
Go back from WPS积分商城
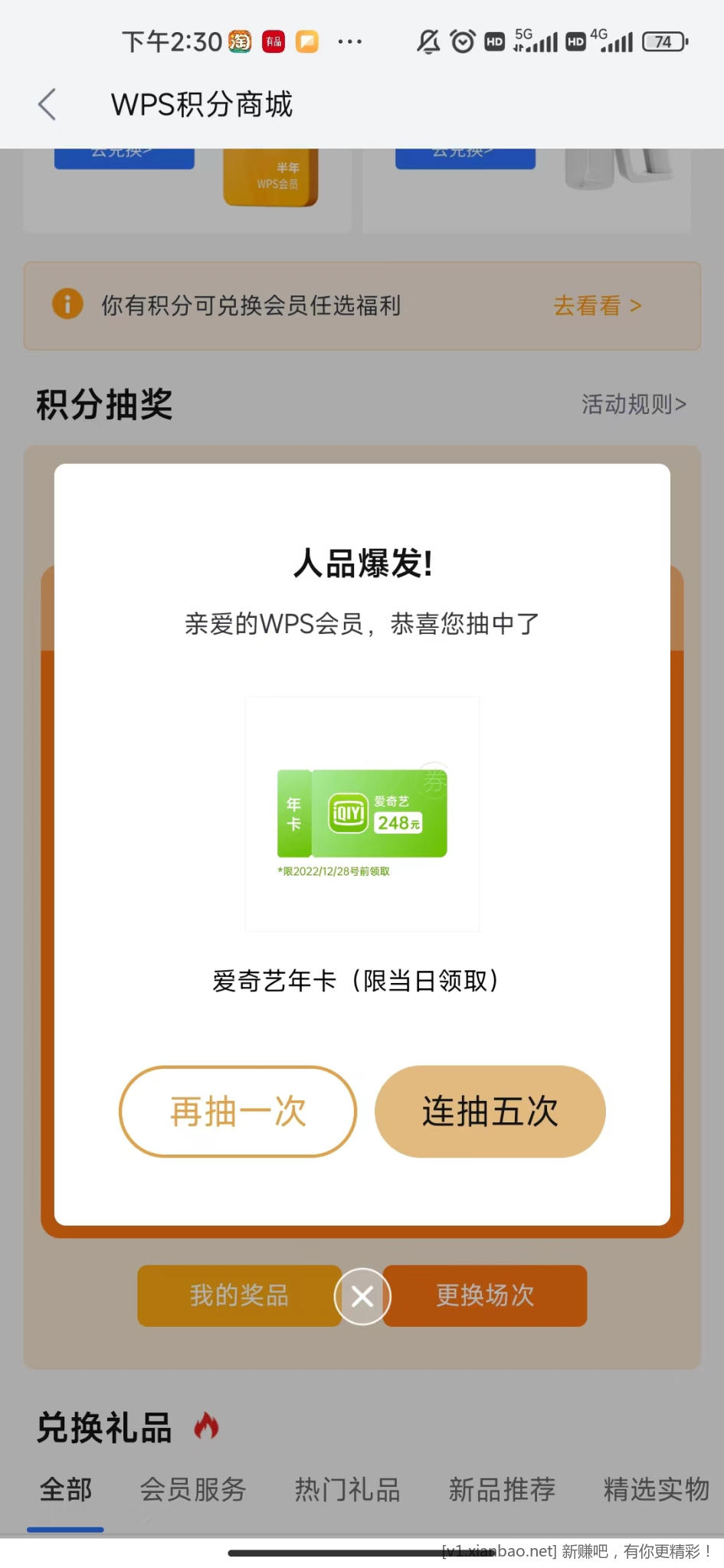(x=48, y=105)
